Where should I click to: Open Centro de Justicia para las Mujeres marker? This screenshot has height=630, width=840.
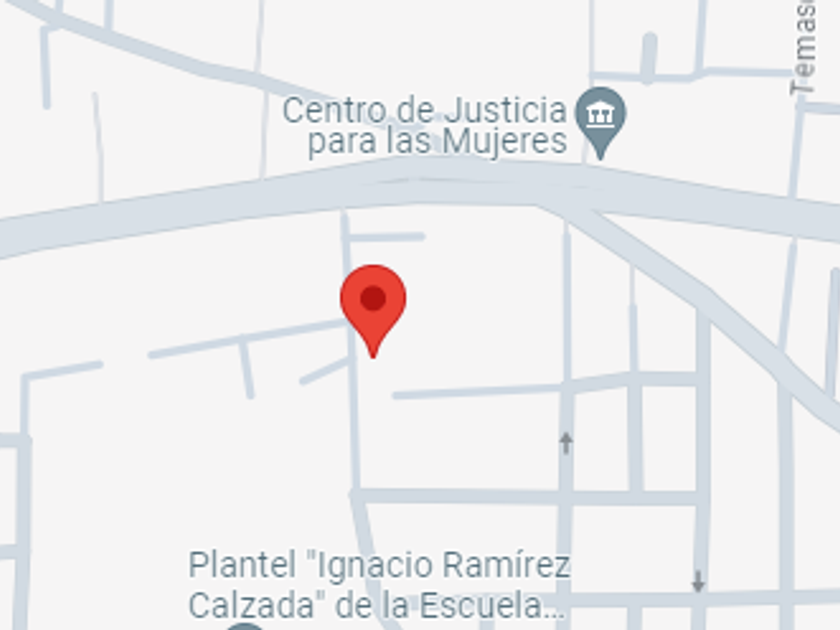[599, 116]
